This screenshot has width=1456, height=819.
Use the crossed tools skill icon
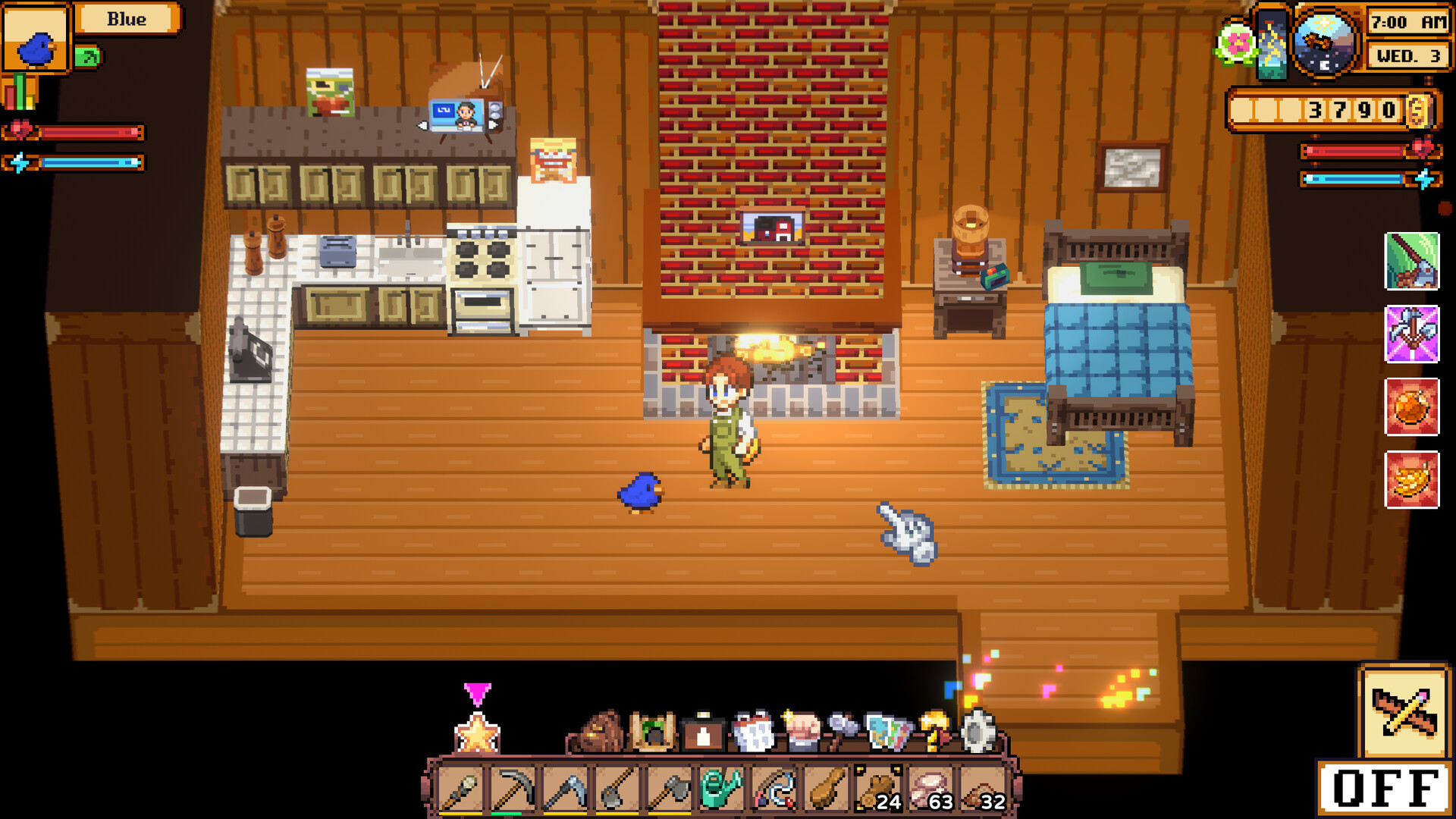[x=1411, y=334]
